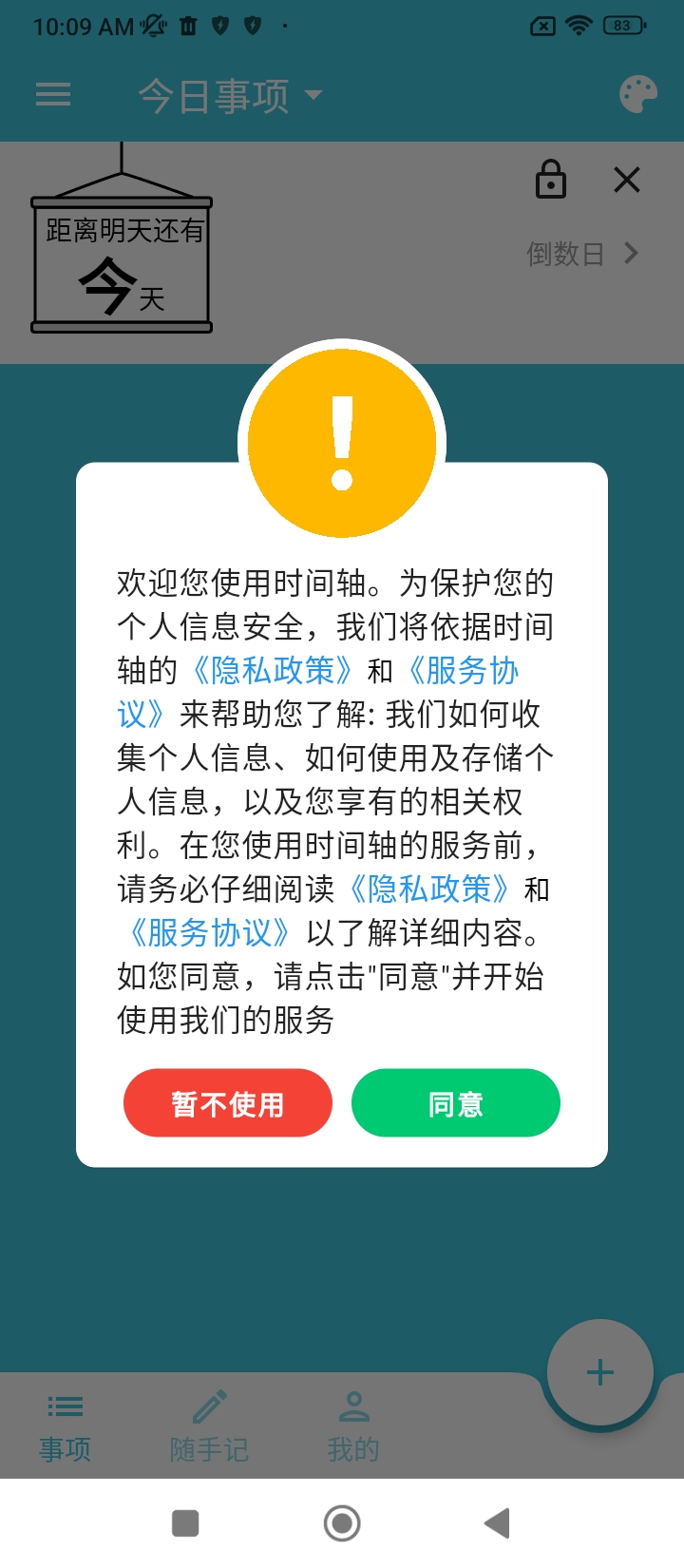Add a new item with plus button
The height and width of the screenshot is (1568, 684).
coord(599,1372)
